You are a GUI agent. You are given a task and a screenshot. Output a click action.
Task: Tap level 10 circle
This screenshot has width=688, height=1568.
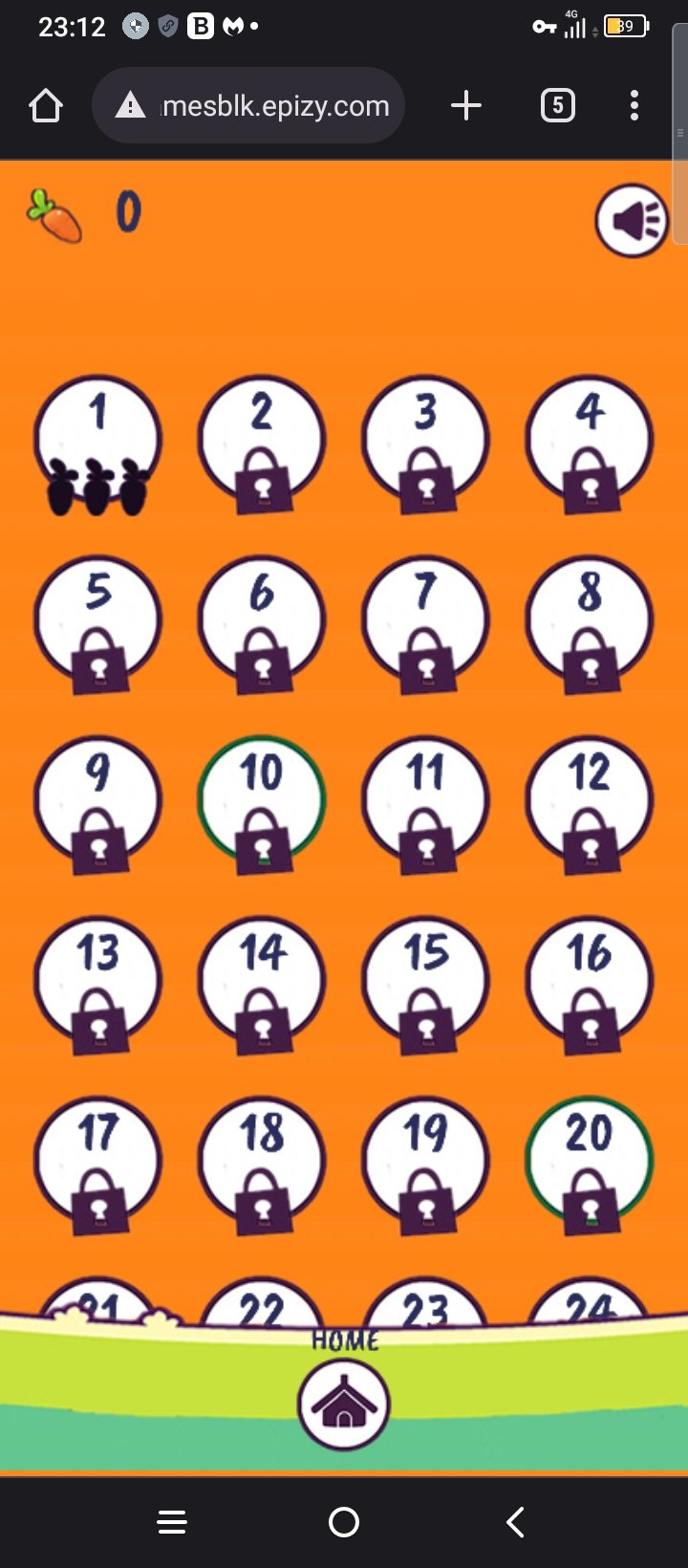tap(262, 801)
